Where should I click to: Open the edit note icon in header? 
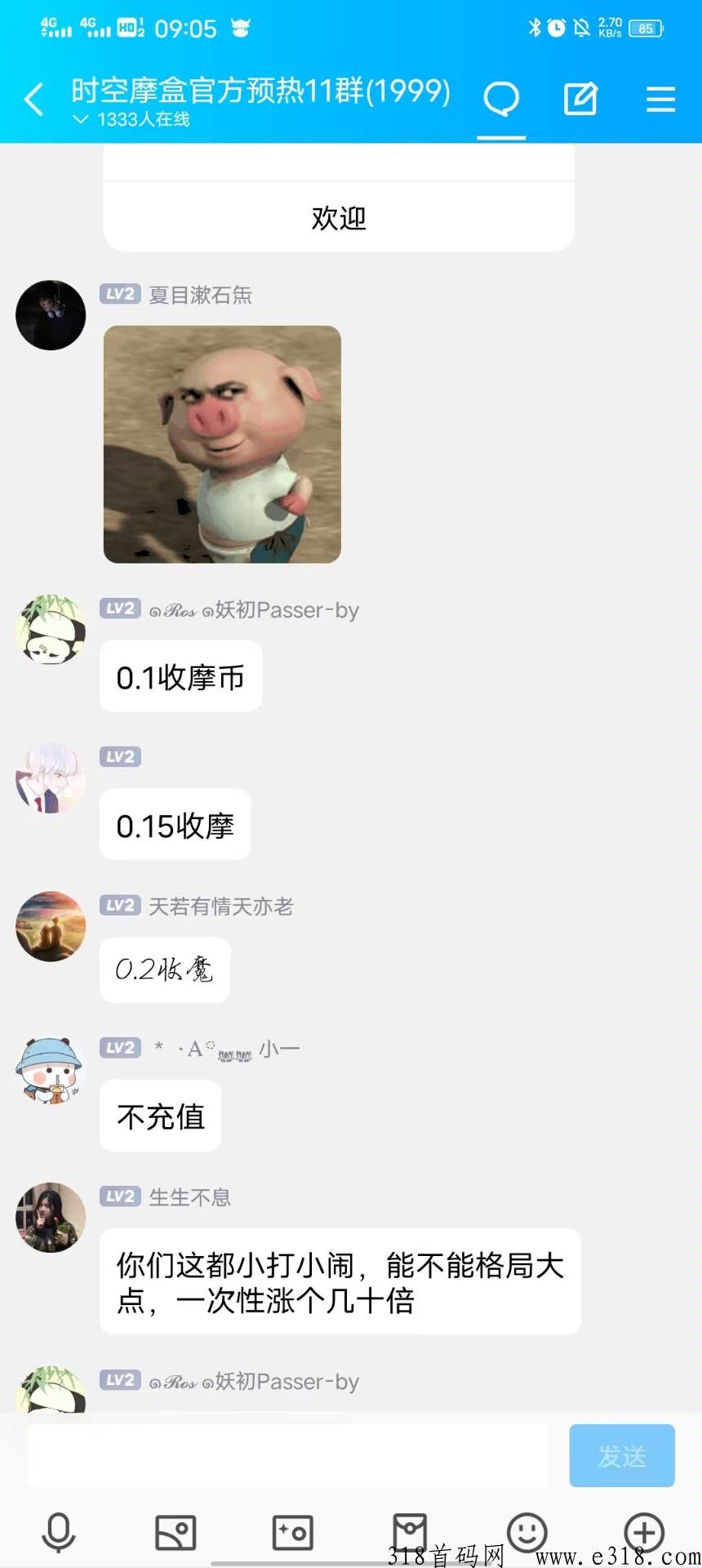(580, 99)
